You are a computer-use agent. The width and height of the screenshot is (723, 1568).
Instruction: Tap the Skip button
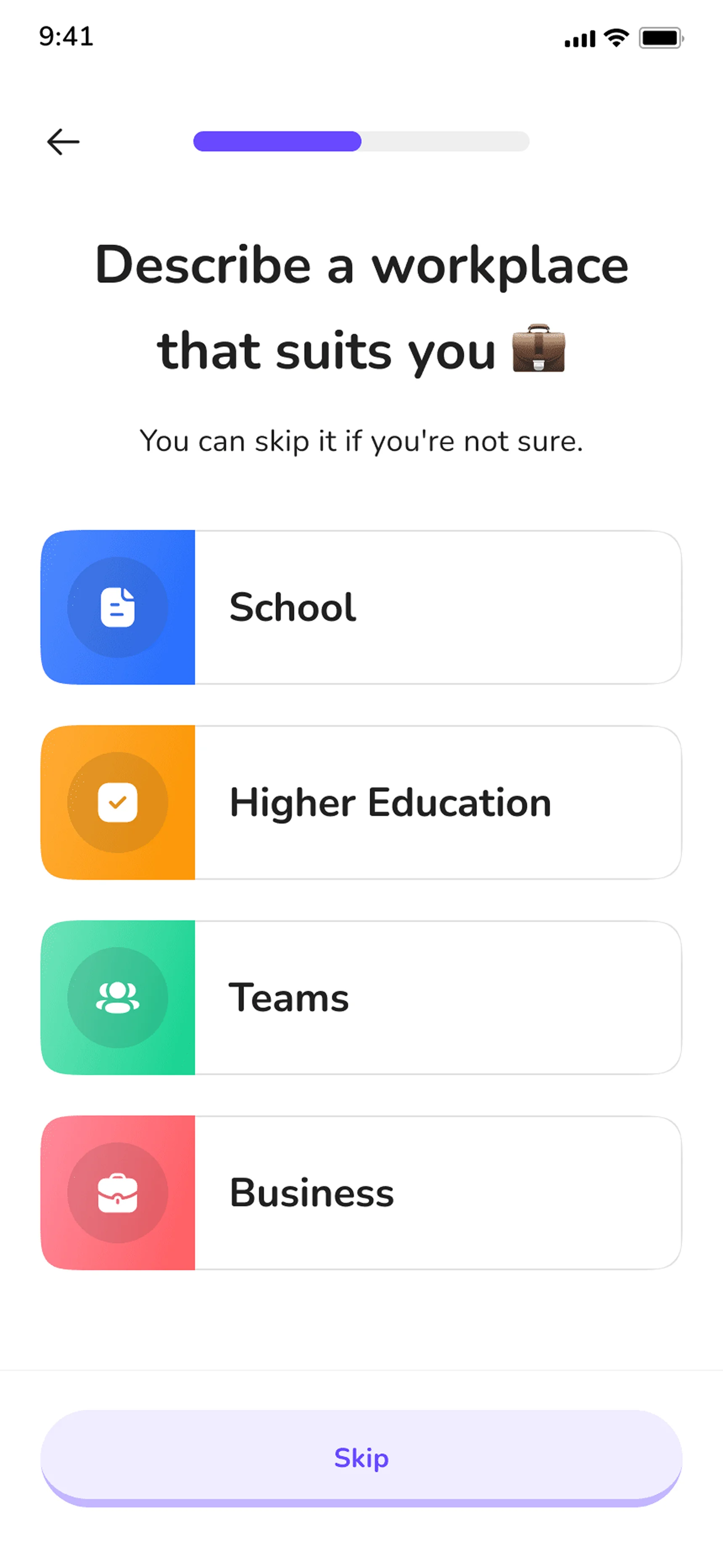click(x=361, y=1457)
